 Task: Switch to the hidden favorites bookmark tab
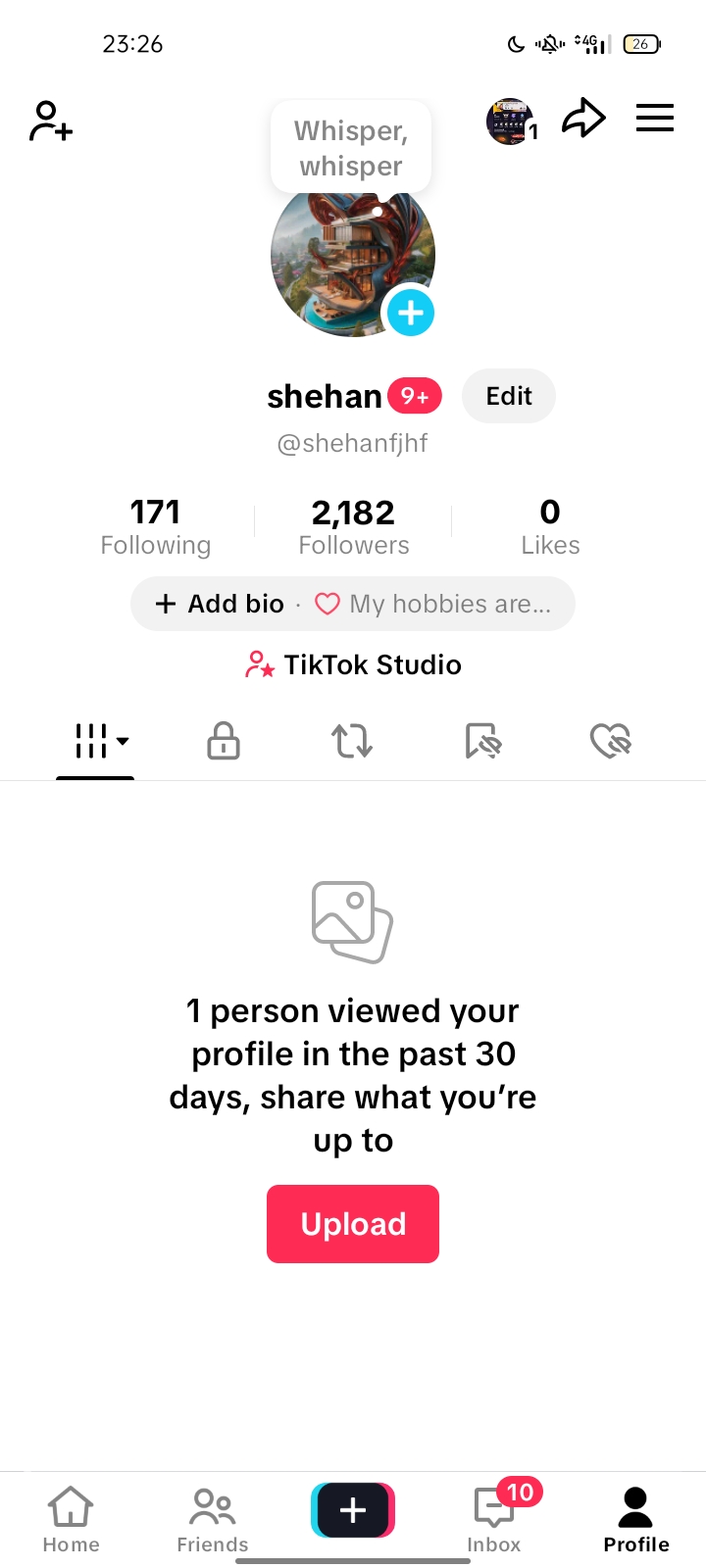482,741
